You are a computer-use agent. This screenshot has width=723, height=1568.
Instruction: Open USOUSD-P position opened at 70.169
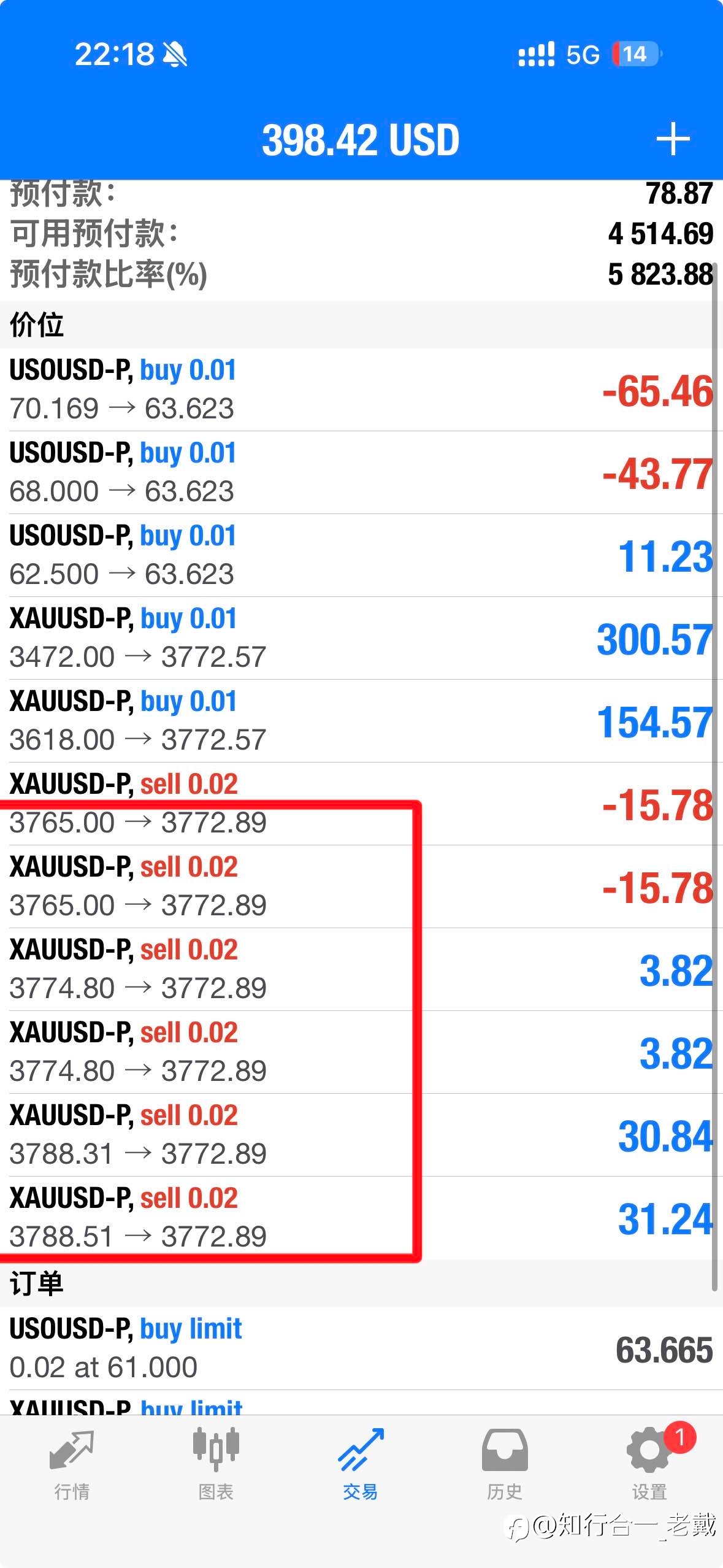(361, 390)
